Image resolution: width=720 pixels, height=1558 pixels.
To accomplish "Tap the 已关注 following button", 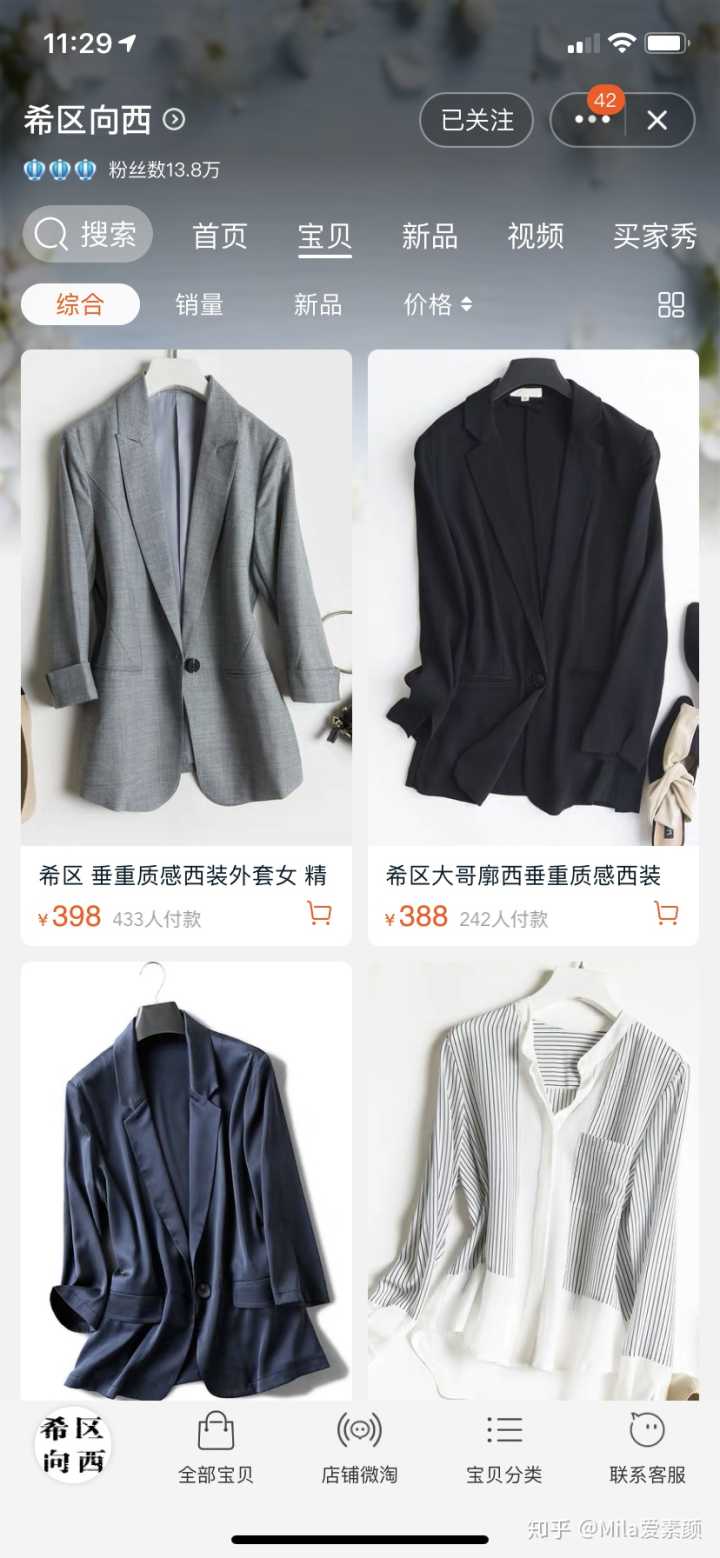I will (477, 120).
